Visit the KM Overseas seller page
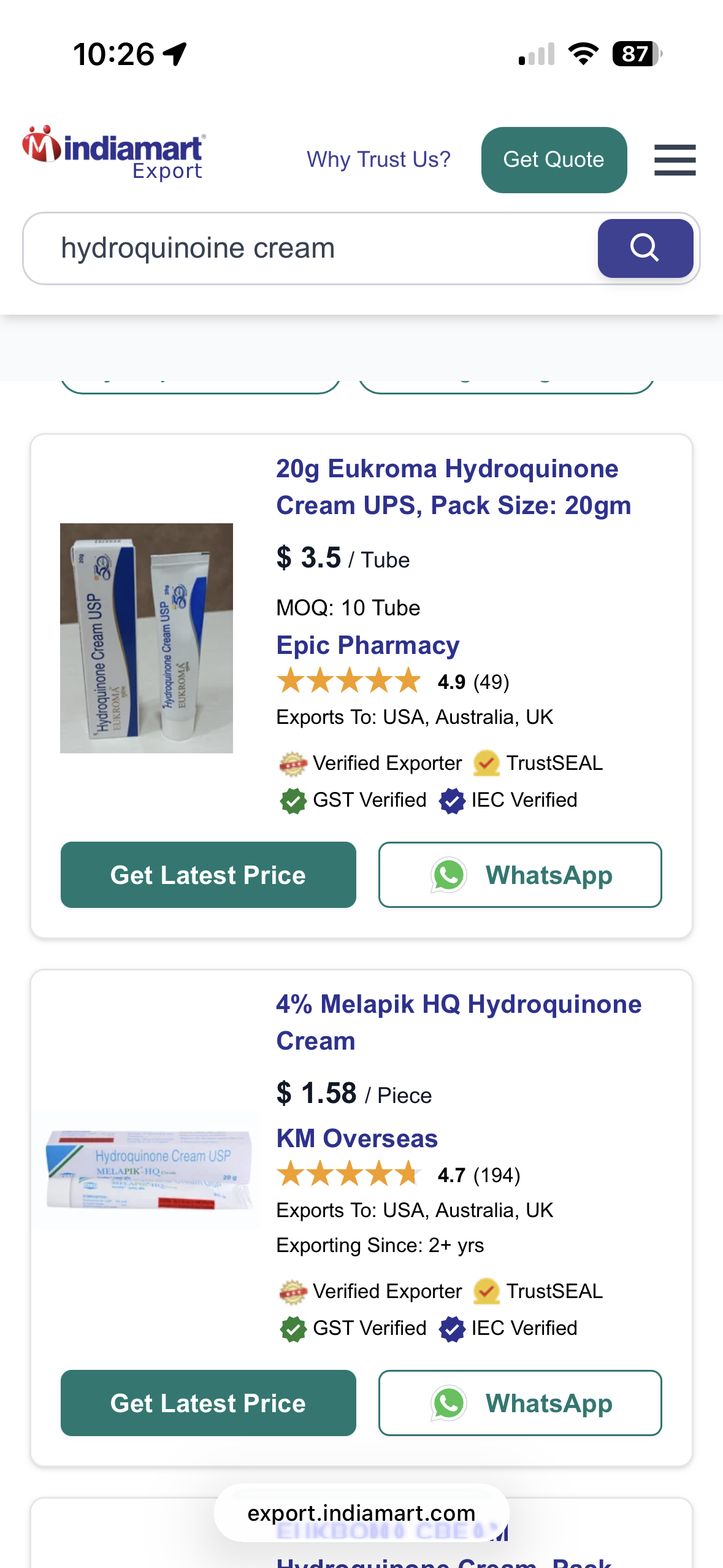The width and height of the screenshot is (723, 1568). [x=357, y=1139]
